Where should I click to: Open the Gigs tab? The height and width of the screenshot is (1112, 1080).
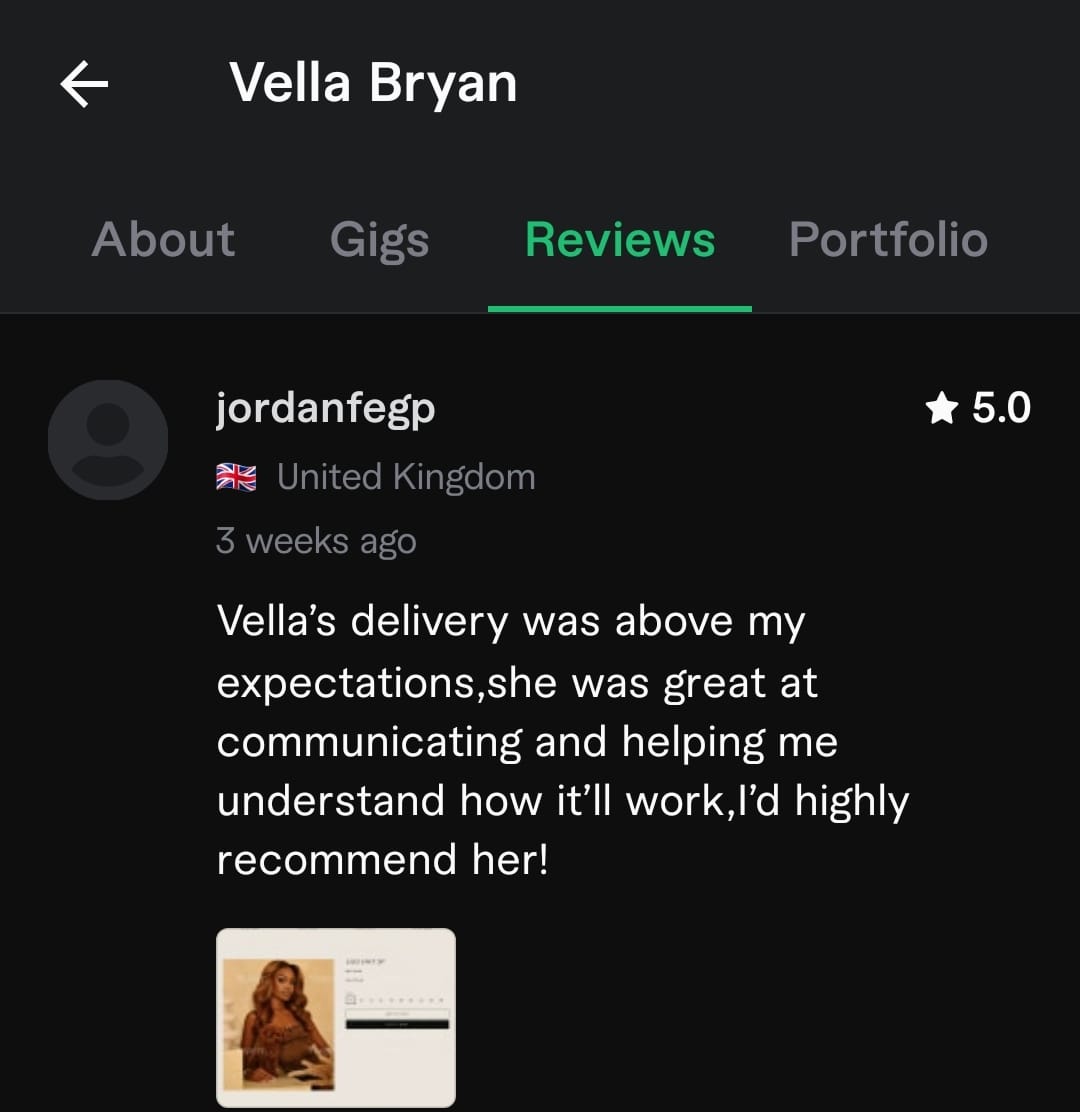(x=379, y=240)
